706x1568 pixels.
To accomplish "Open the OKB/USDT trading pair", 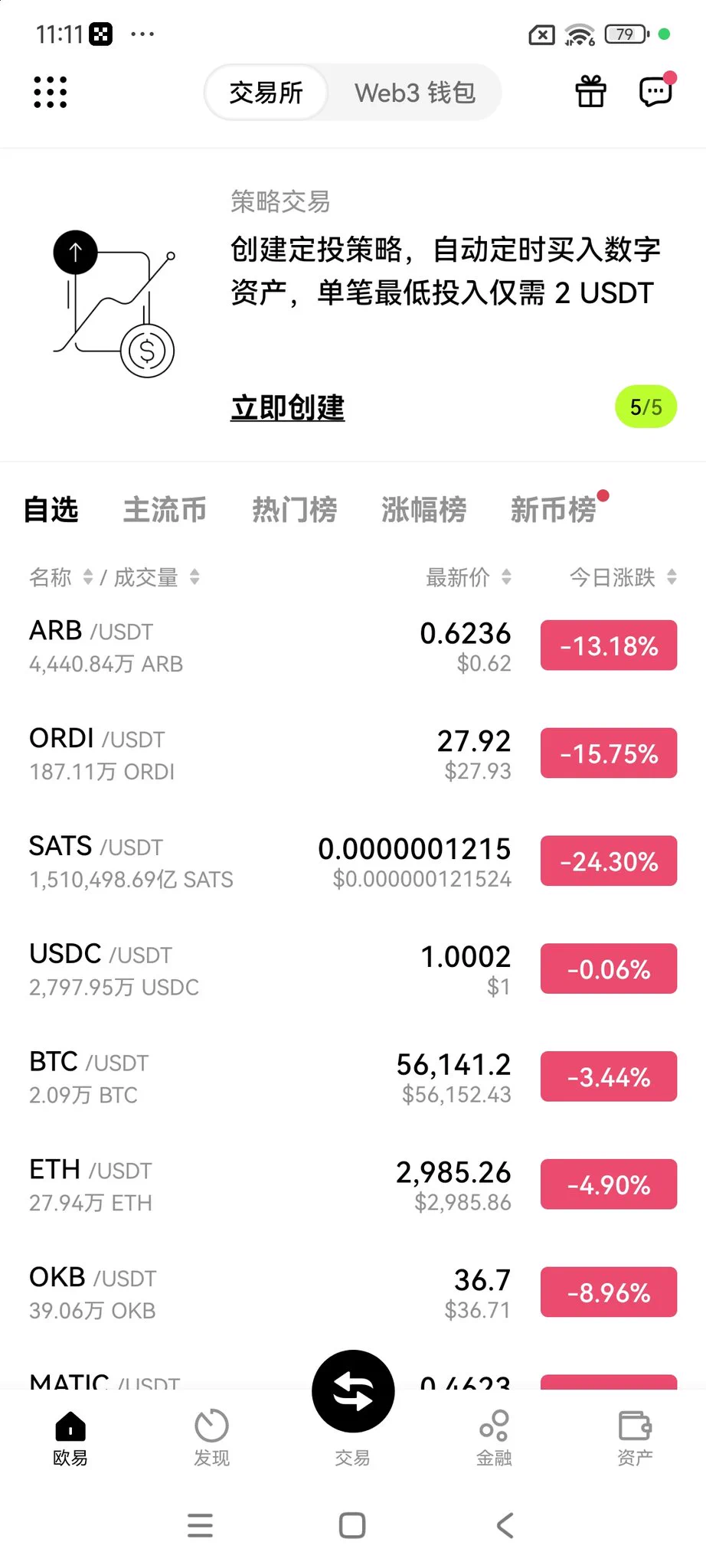I will click(x=230, y=1293).
